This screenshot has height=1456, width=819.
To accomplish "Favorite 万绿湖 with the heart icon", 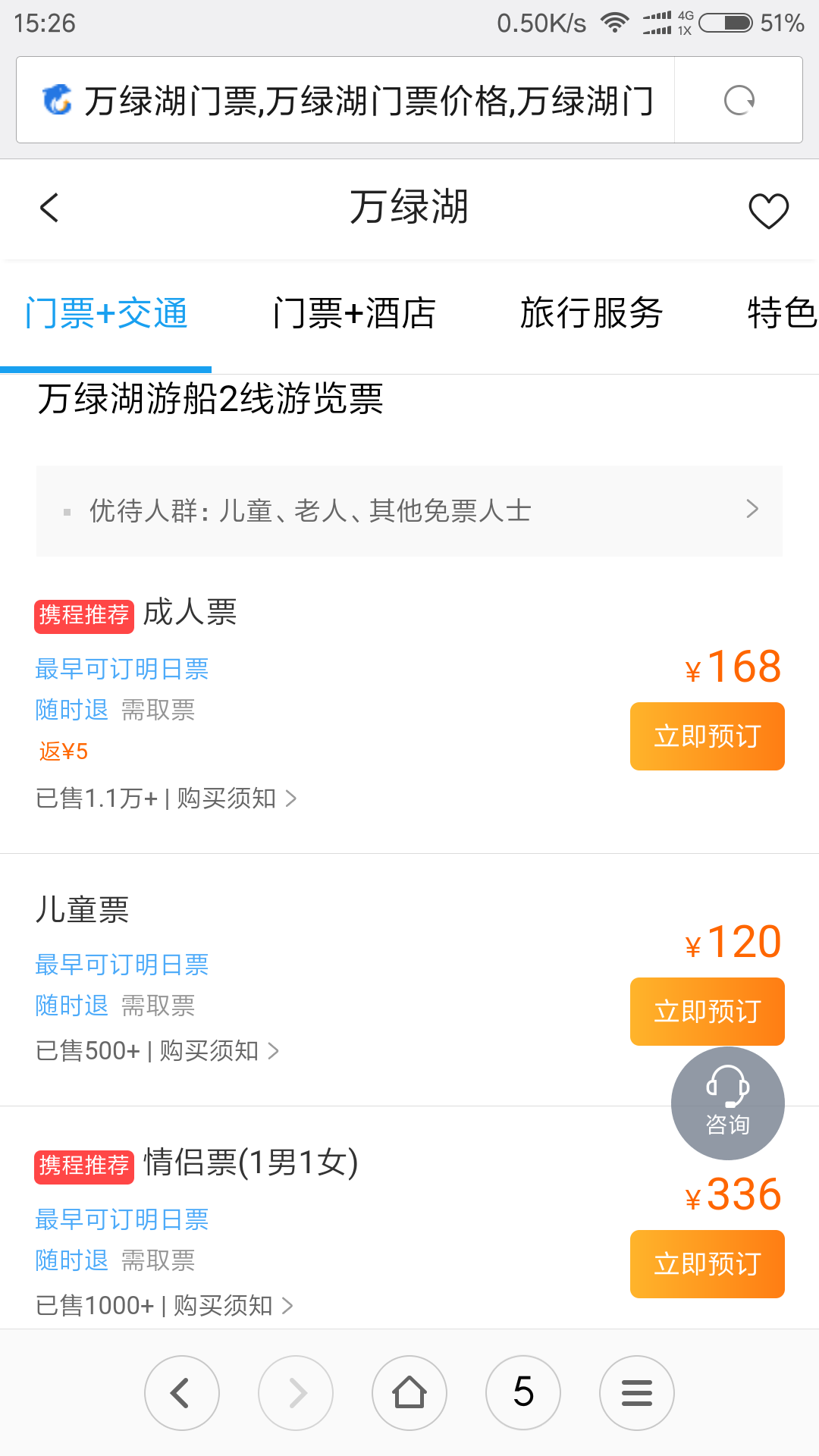I will tap(768, 211).
